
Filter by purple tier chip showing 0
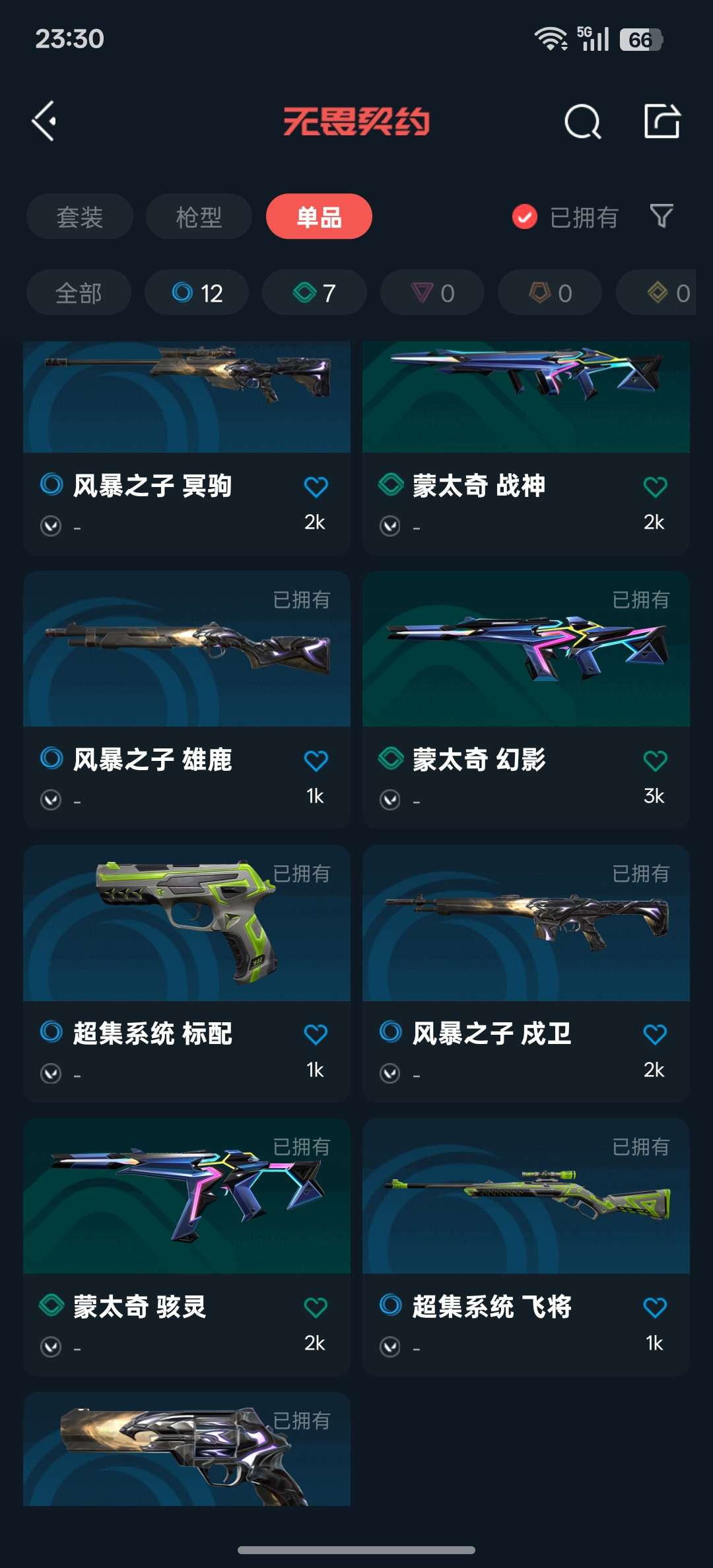[432, 292]
